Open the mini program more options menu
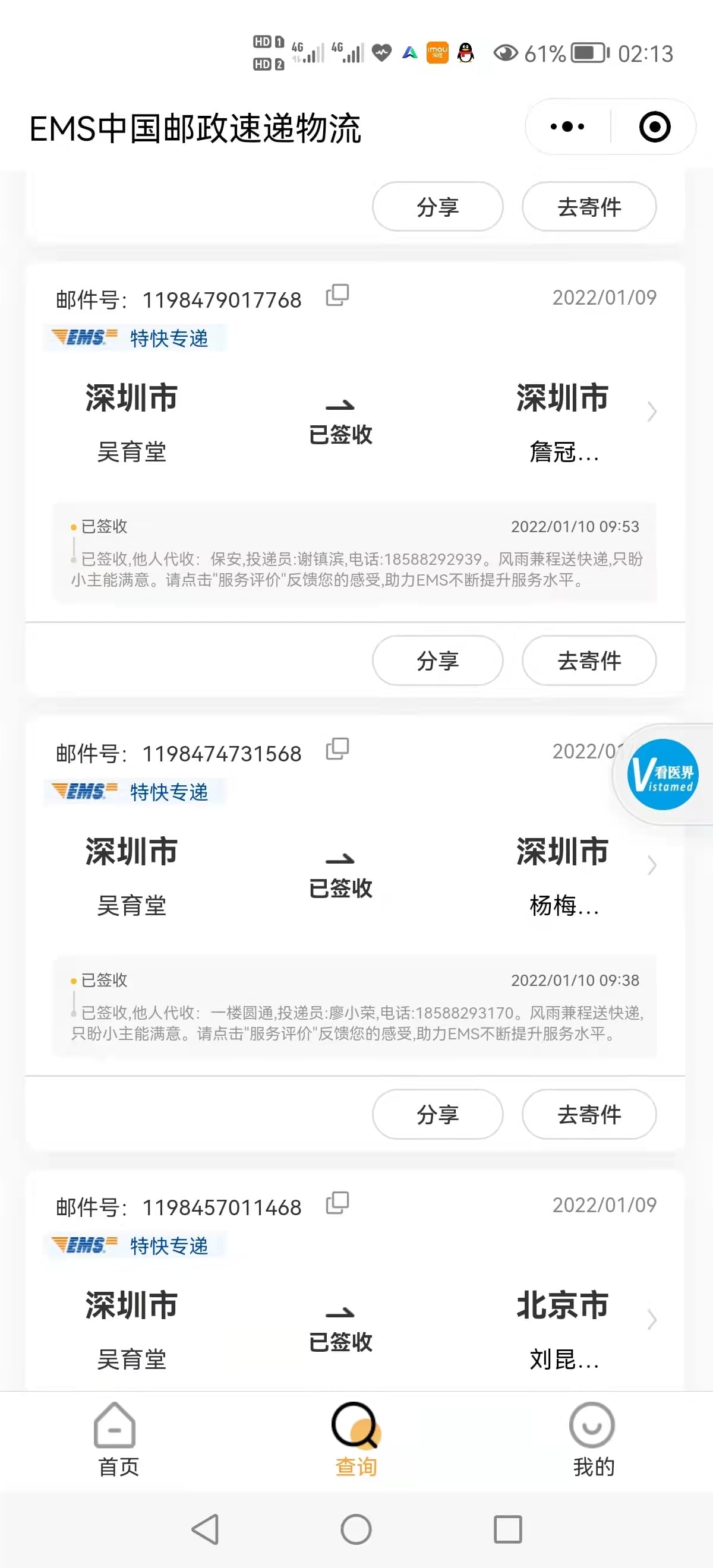 pos(567,127)
